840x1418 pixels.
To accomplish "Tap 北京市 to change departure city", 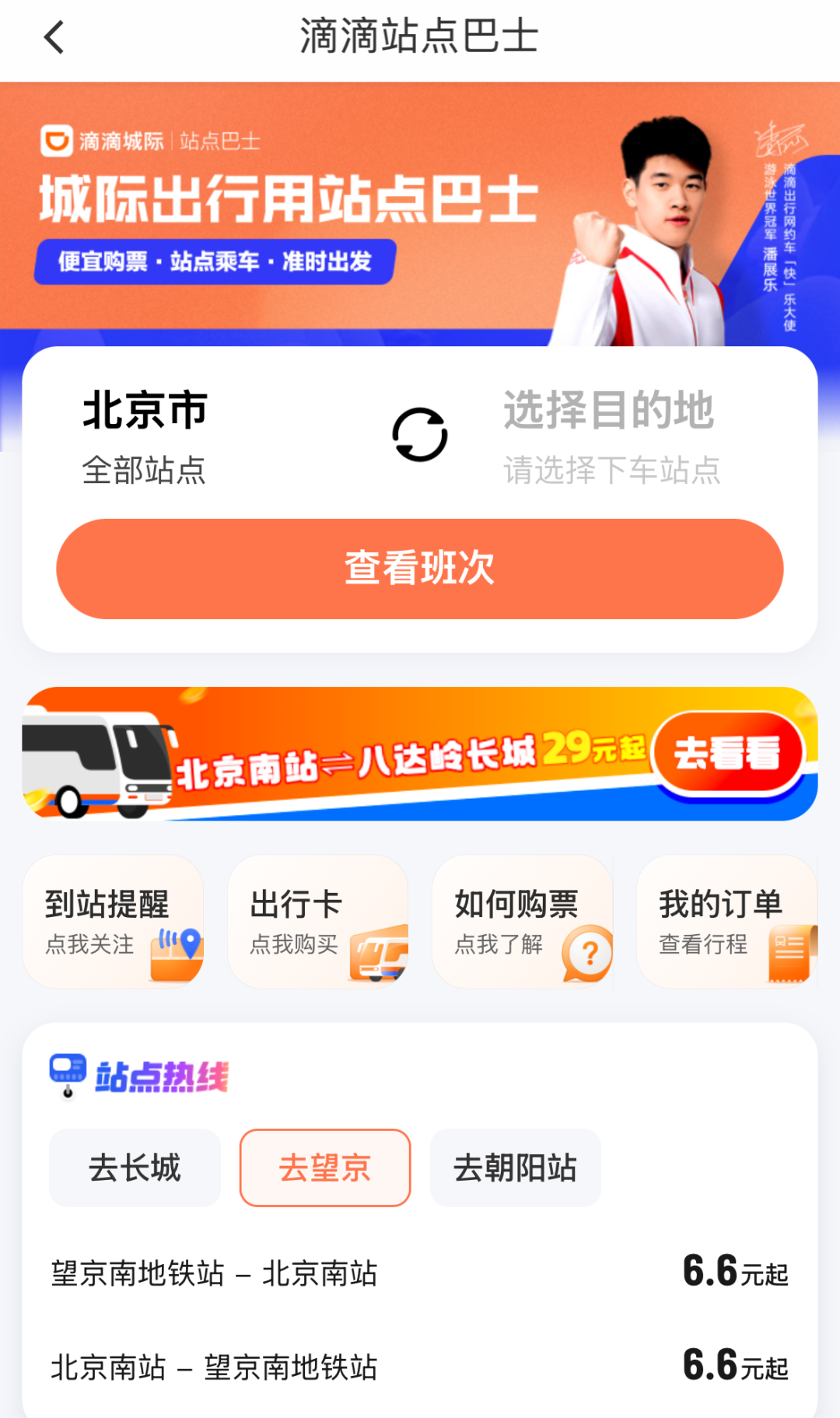I will [144, 412].
